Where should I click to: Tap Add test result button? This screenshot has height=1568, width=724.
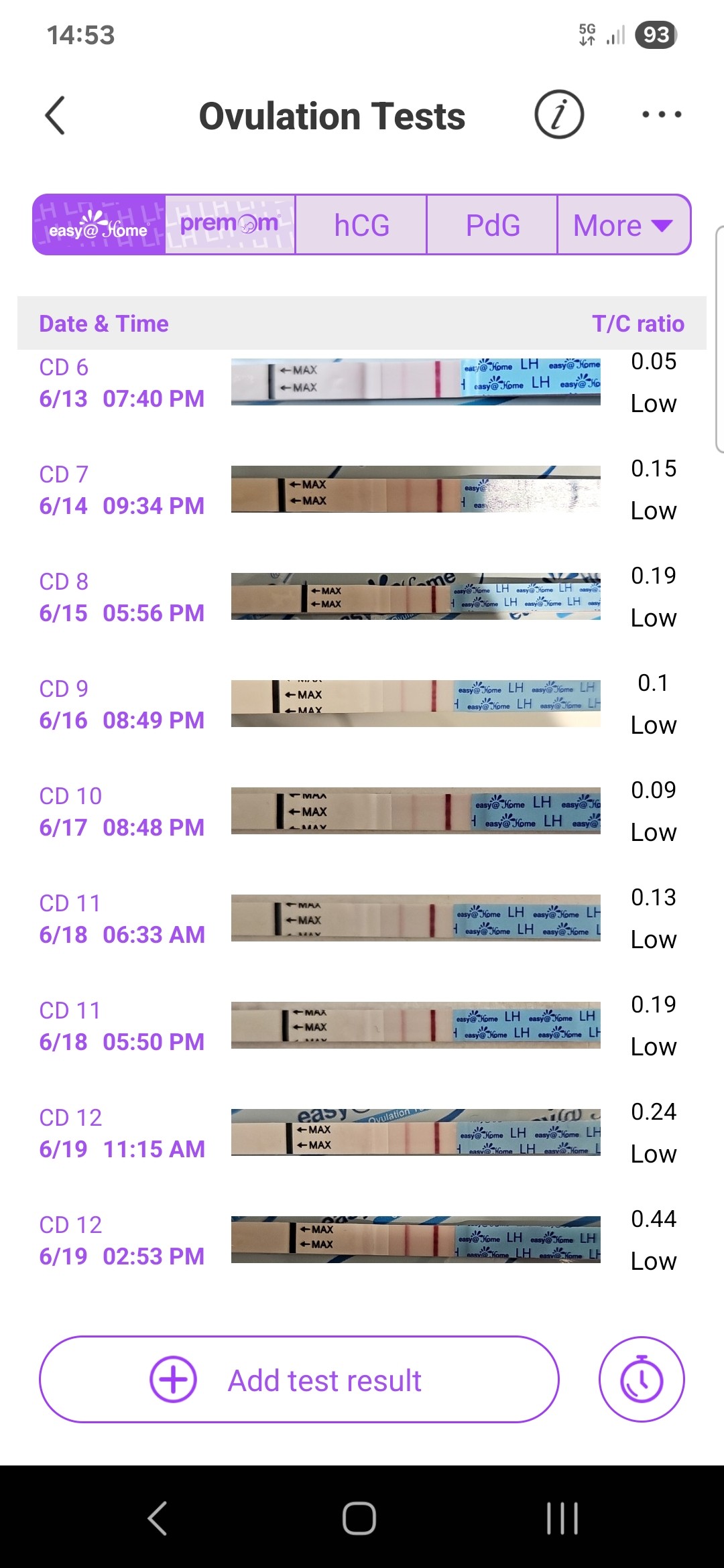[299, 1380]
